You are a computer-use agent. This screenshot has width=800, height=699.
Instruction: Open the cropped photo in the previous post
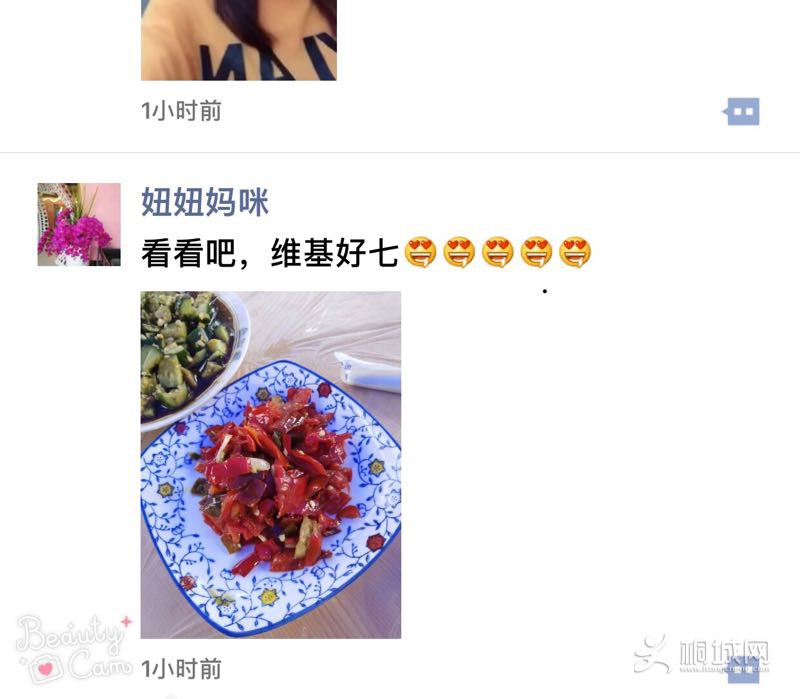238,40
